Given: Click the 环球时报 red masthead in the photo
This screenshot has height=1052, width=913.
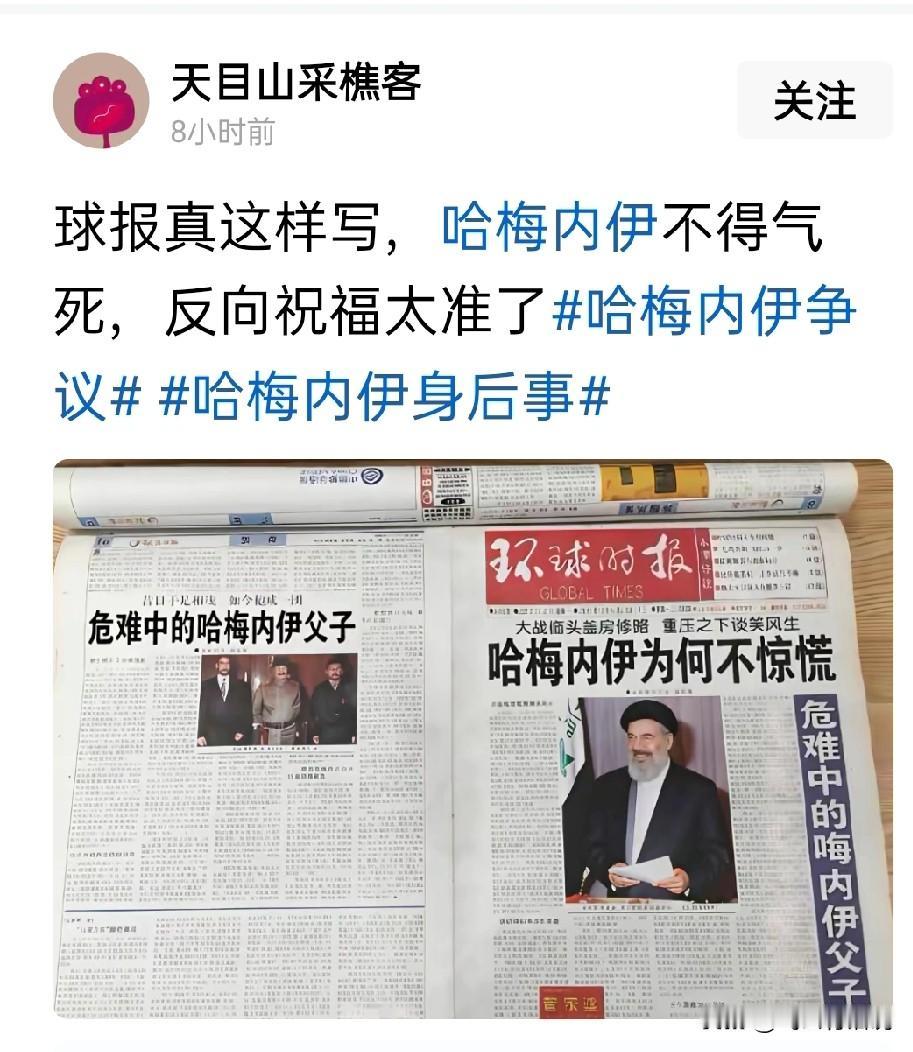Looking at the screenshot, I should tap(592, 560).
